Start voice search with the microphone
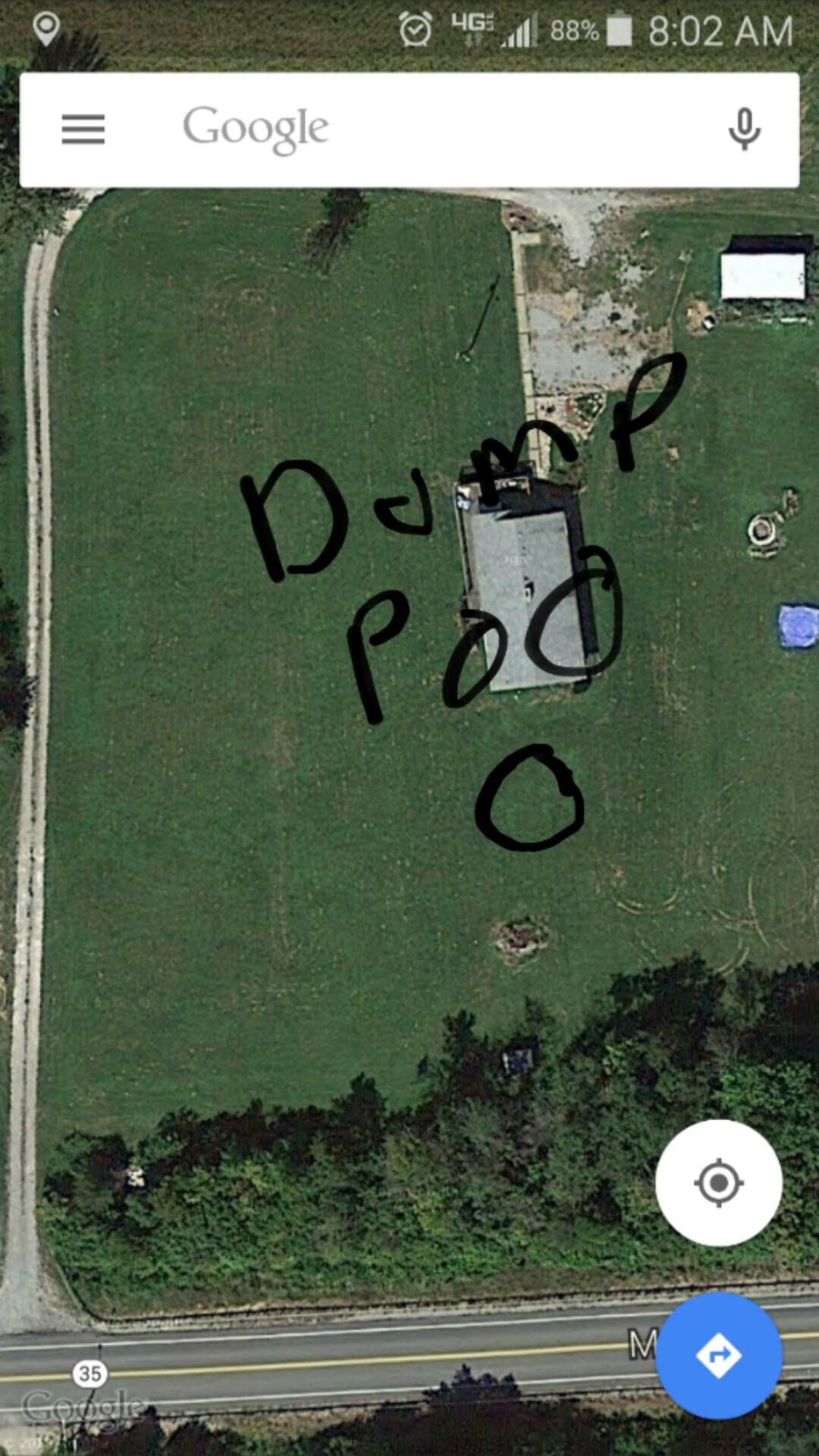 click(x=744, y=130)
